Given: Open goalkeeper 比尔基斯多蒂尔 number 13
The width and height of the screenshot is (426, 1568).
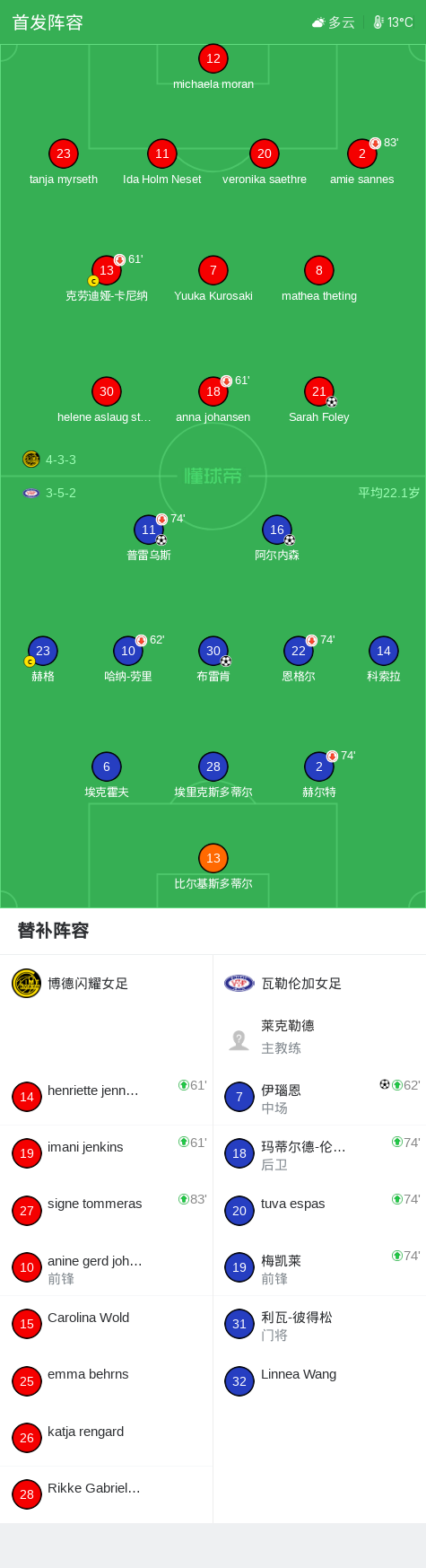Looking at the screenshot, I should [x=213, y=868].
